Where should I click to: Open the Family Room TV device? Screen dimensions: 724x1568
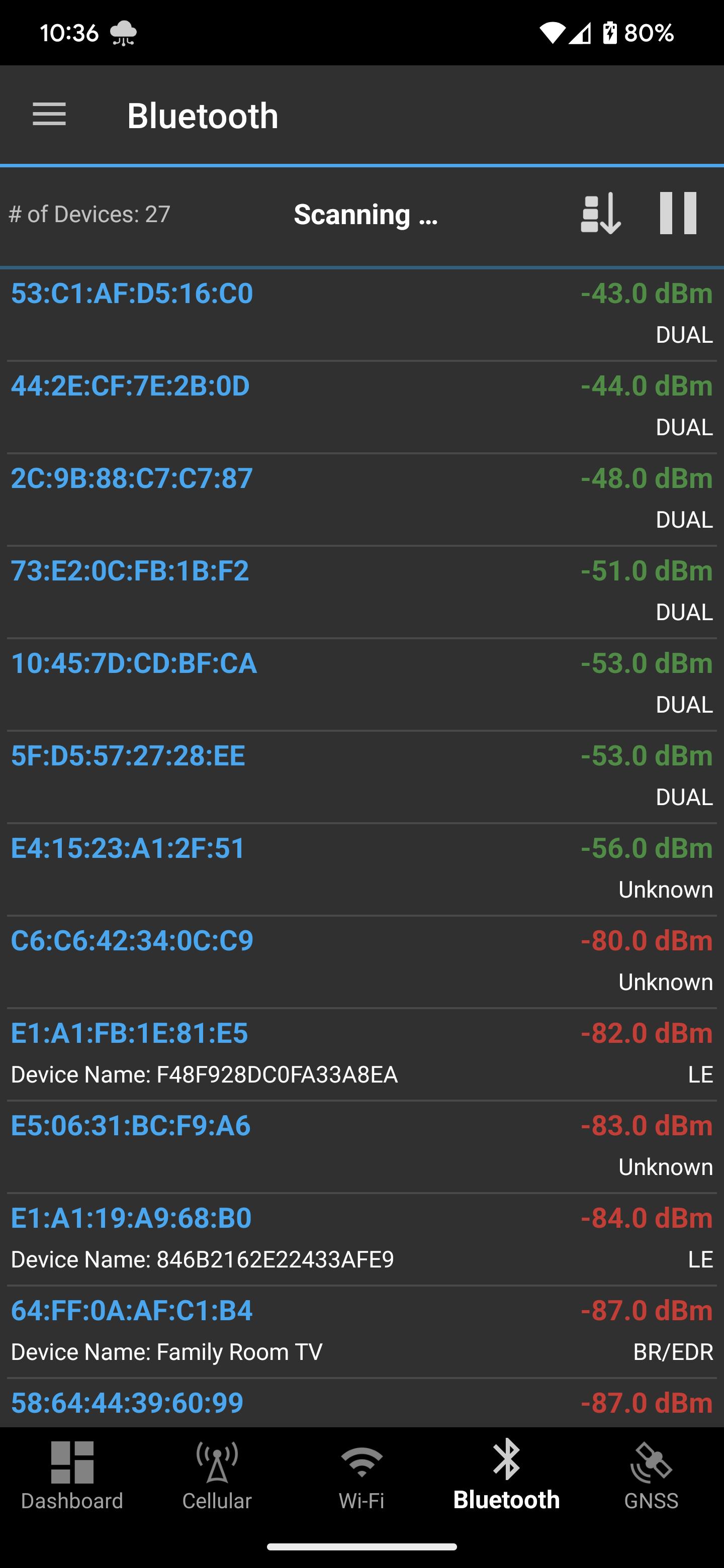361,1332
